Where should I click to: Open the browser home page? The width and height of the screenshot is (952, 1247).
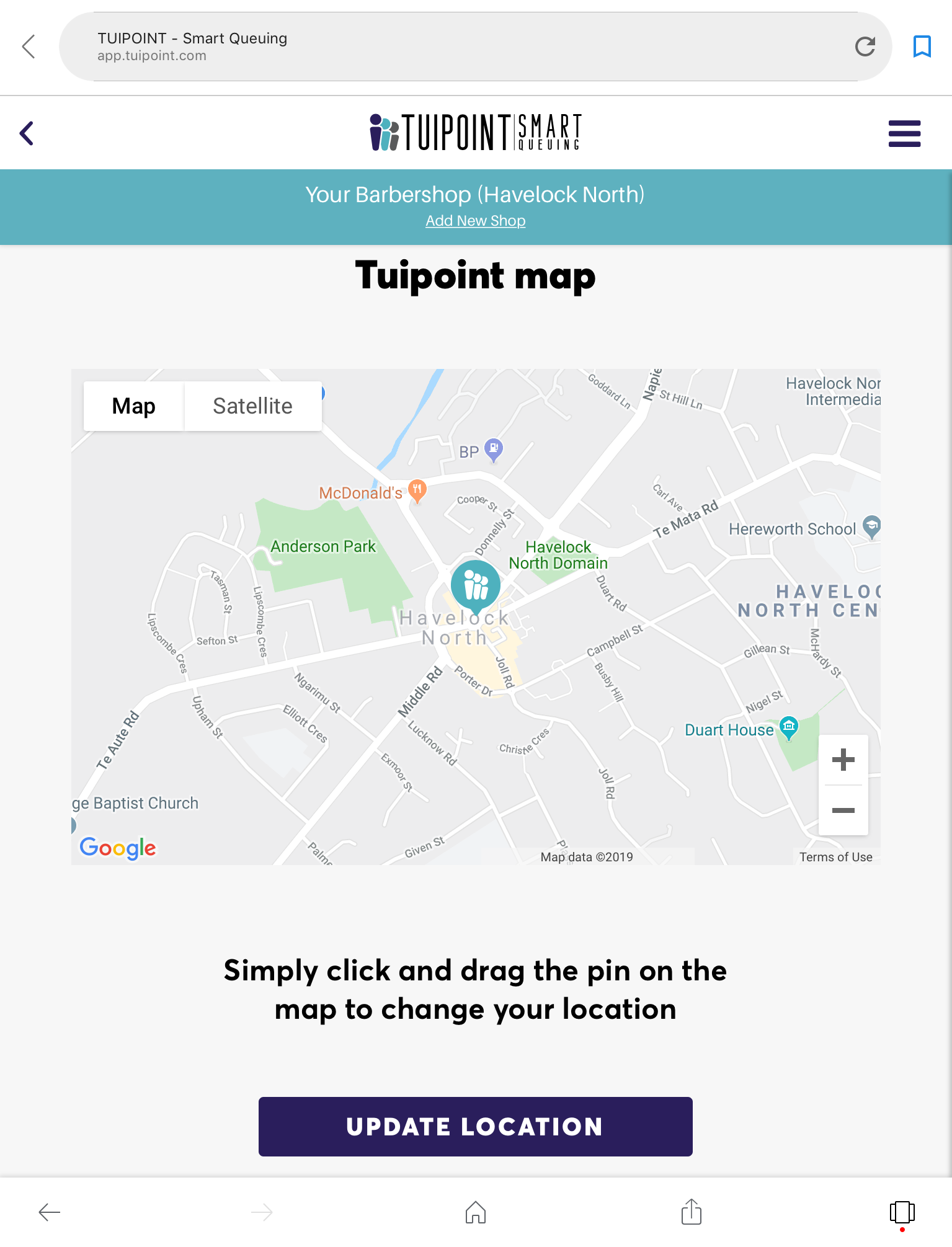tap(475, 1212)
